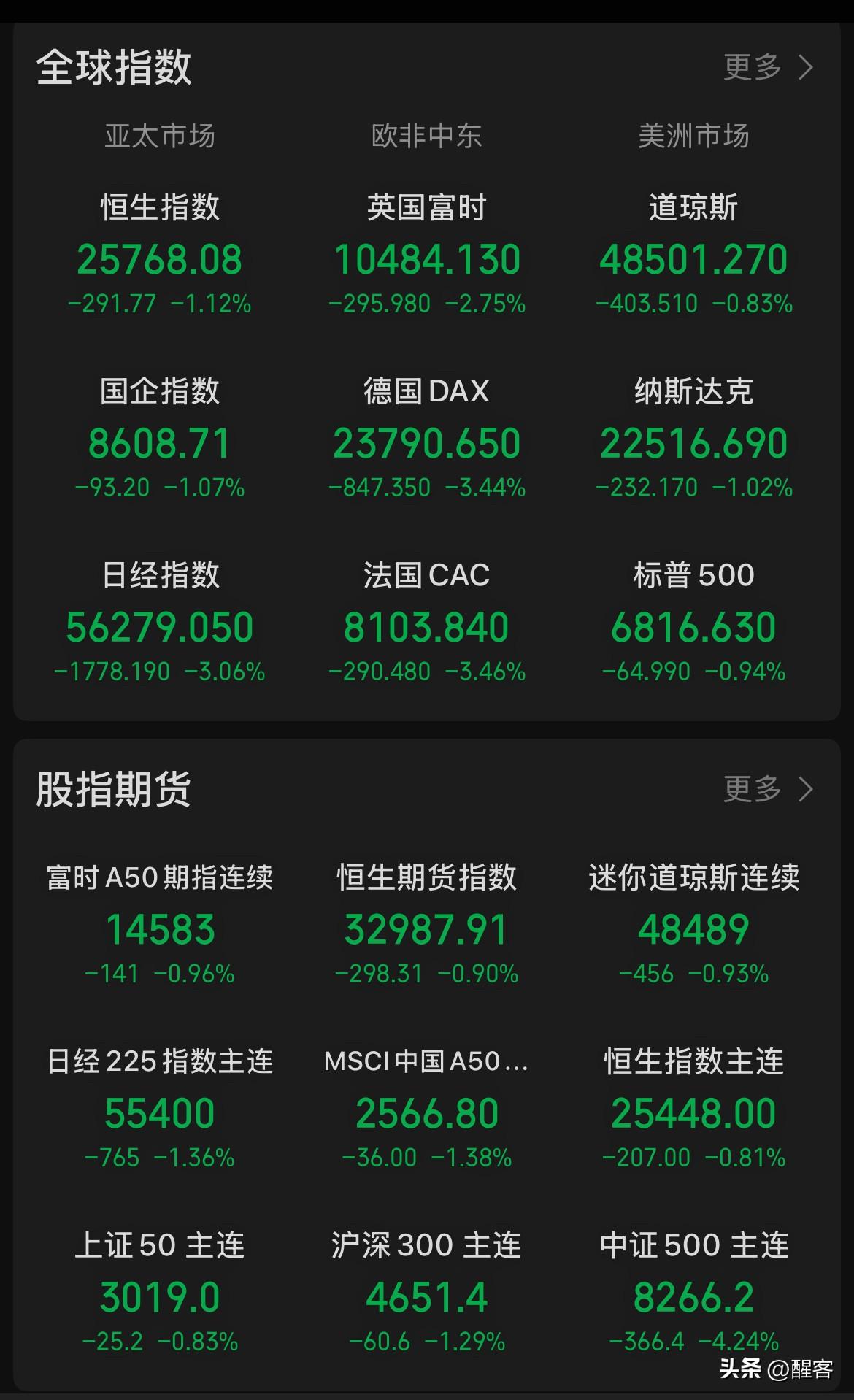Image resolution: width=854 pixels, height=1400 pixels.
Task: Click the chevron arrow next to 全球指数 更多
Action: [x=807, y=68]
